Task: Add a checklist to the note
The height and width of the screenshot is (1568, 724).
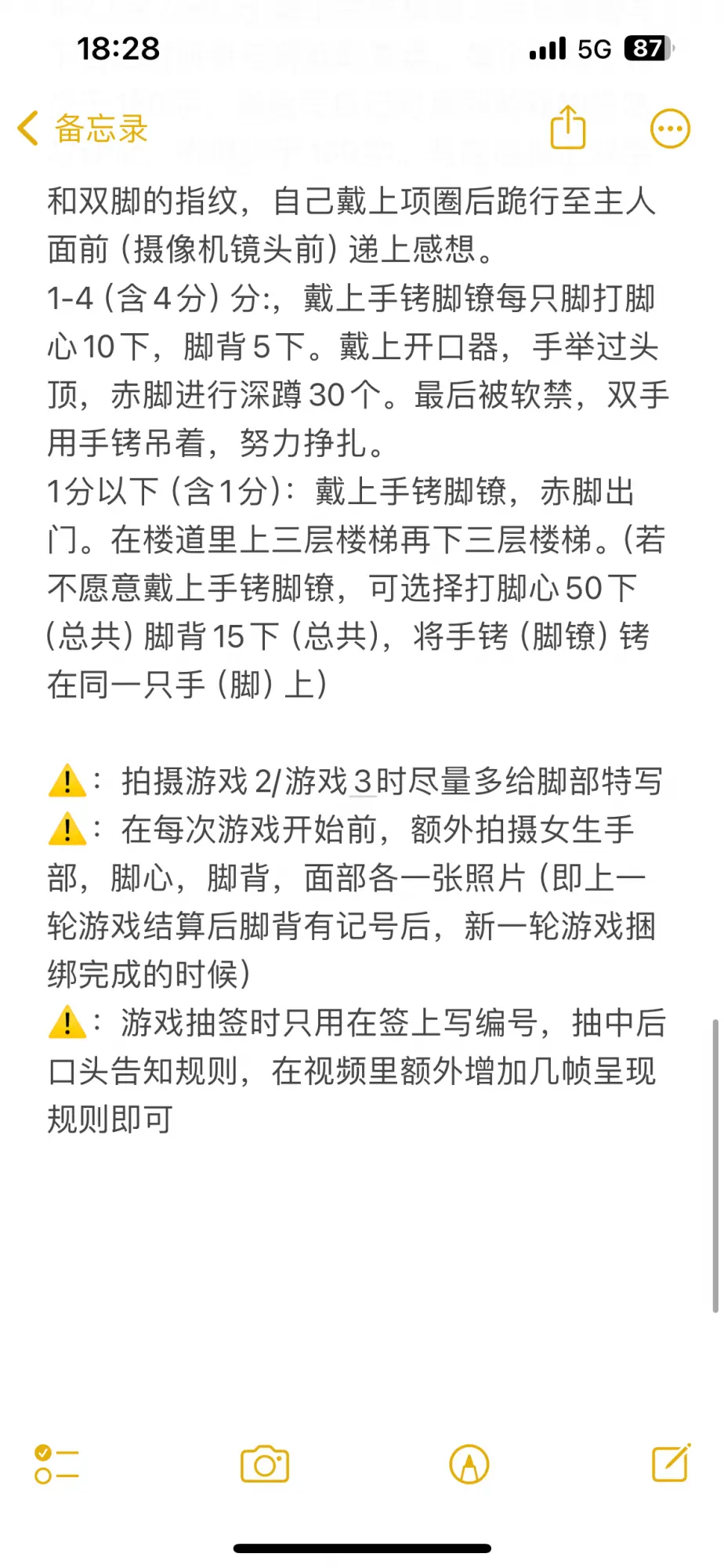Action: click(x=56, y=1464)
